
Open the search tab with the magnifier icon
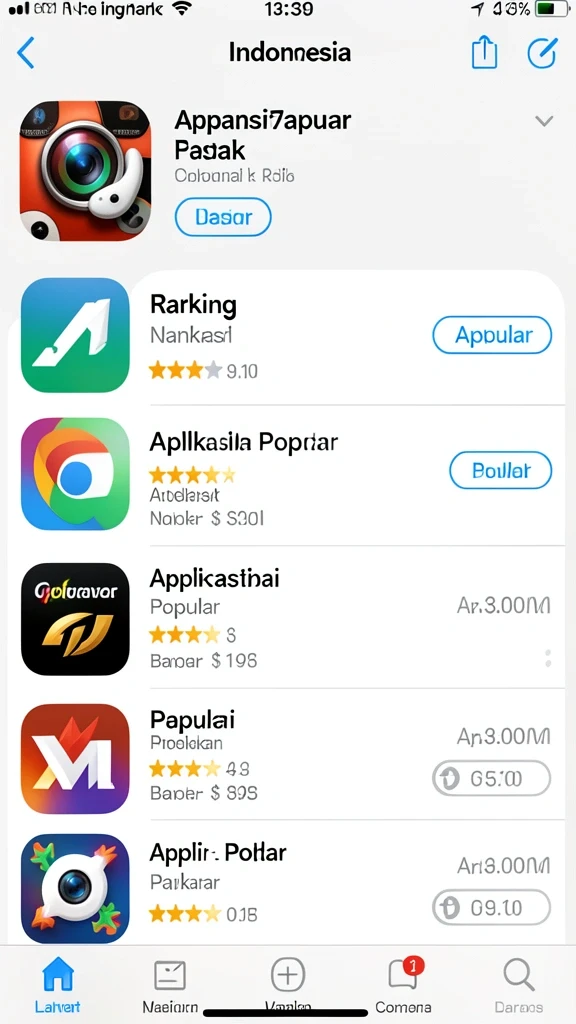tap(519, 986)
